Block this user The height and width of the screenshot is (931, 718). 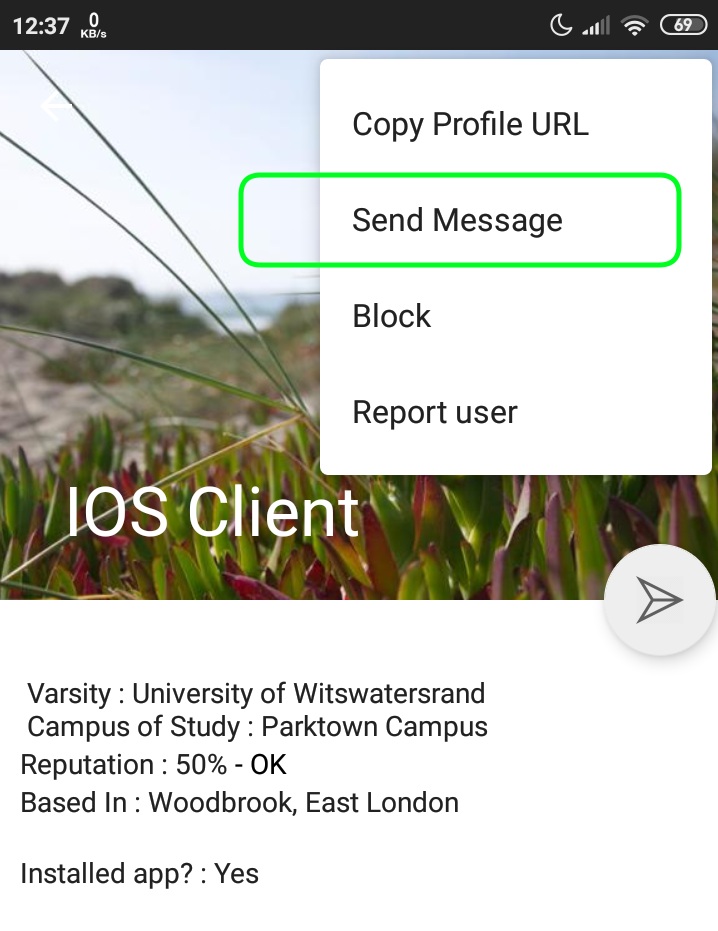click(x=392, y=316)
